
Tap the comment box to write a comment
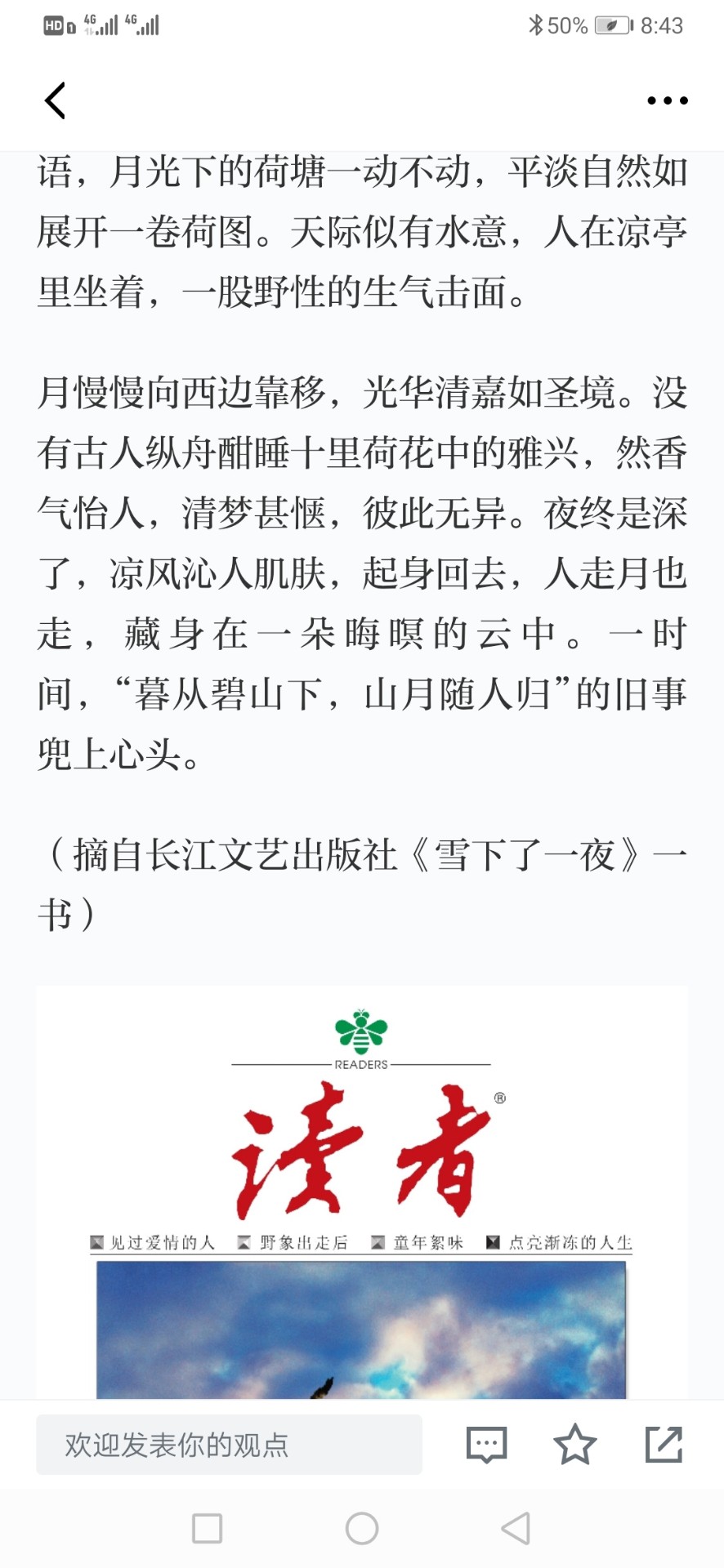click(x=229, y=1445)
